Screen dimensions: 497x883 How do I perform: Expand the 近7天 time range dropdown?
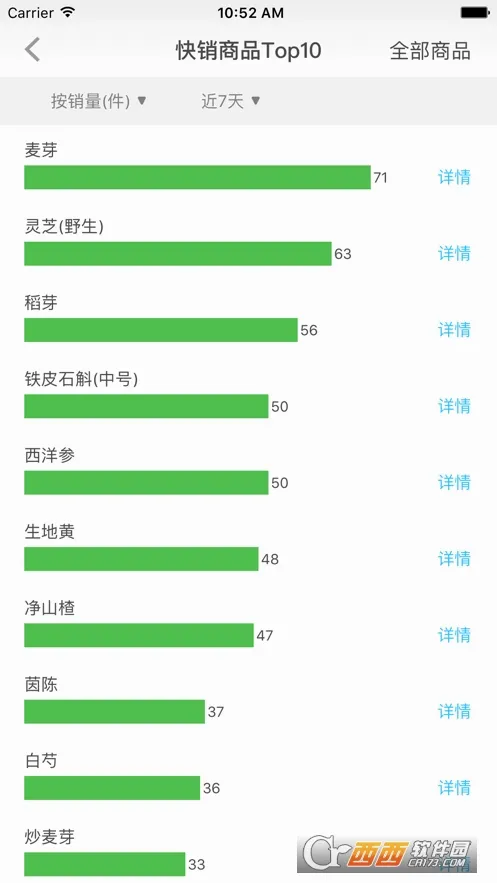tap(231, 101)
